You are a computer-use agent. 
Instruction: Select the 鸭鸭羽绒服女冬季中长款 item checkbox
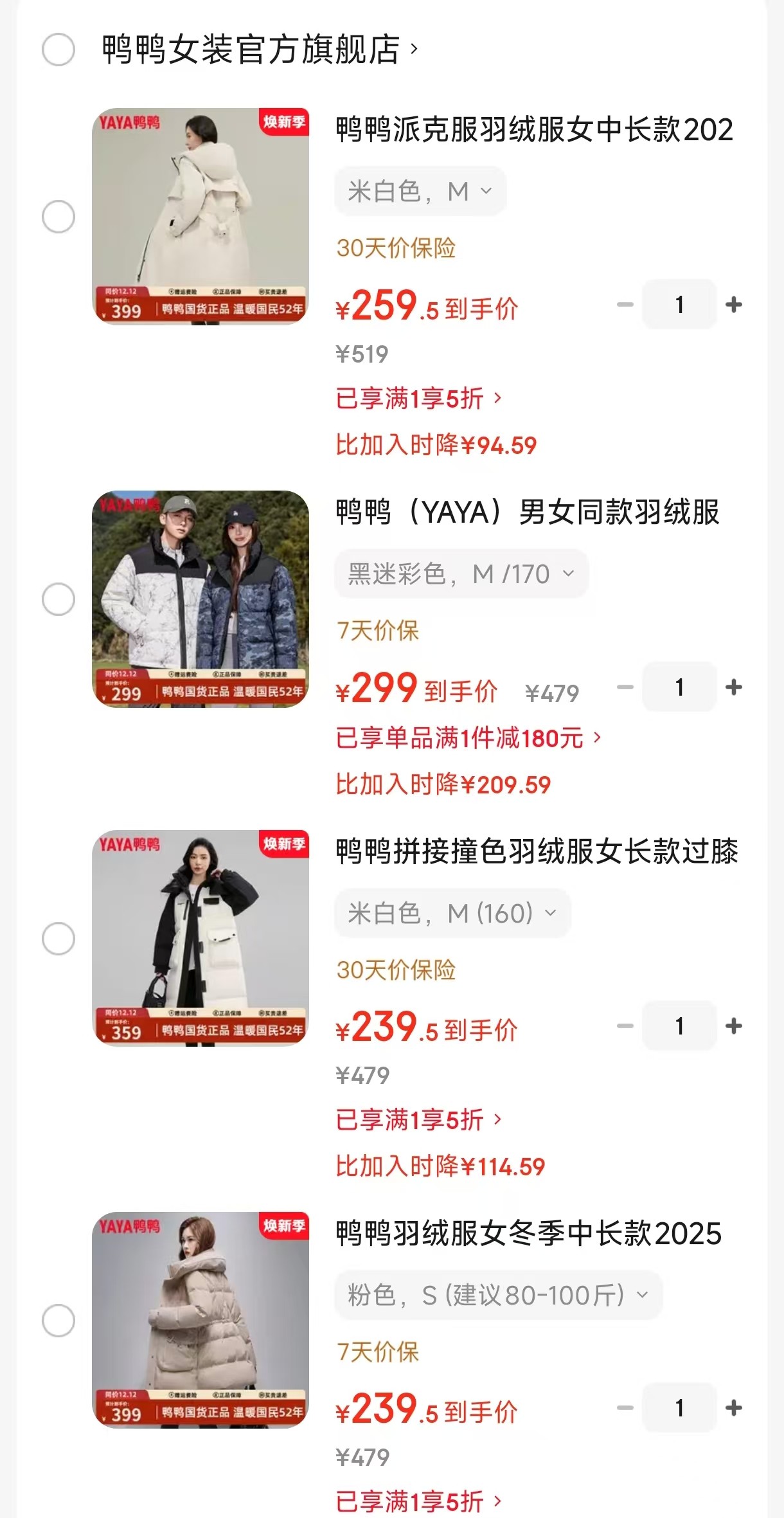(58, 1321)
